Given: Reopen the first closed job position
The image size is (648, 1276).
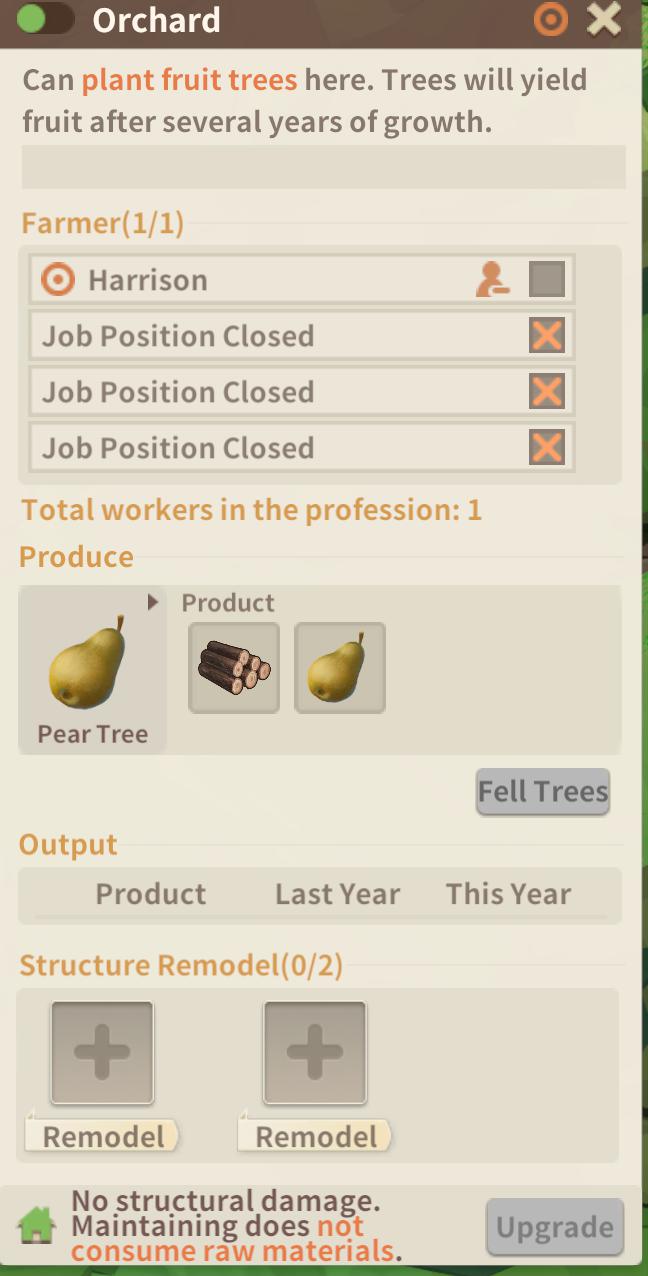Looking at the screenshot, I should 547,336.
